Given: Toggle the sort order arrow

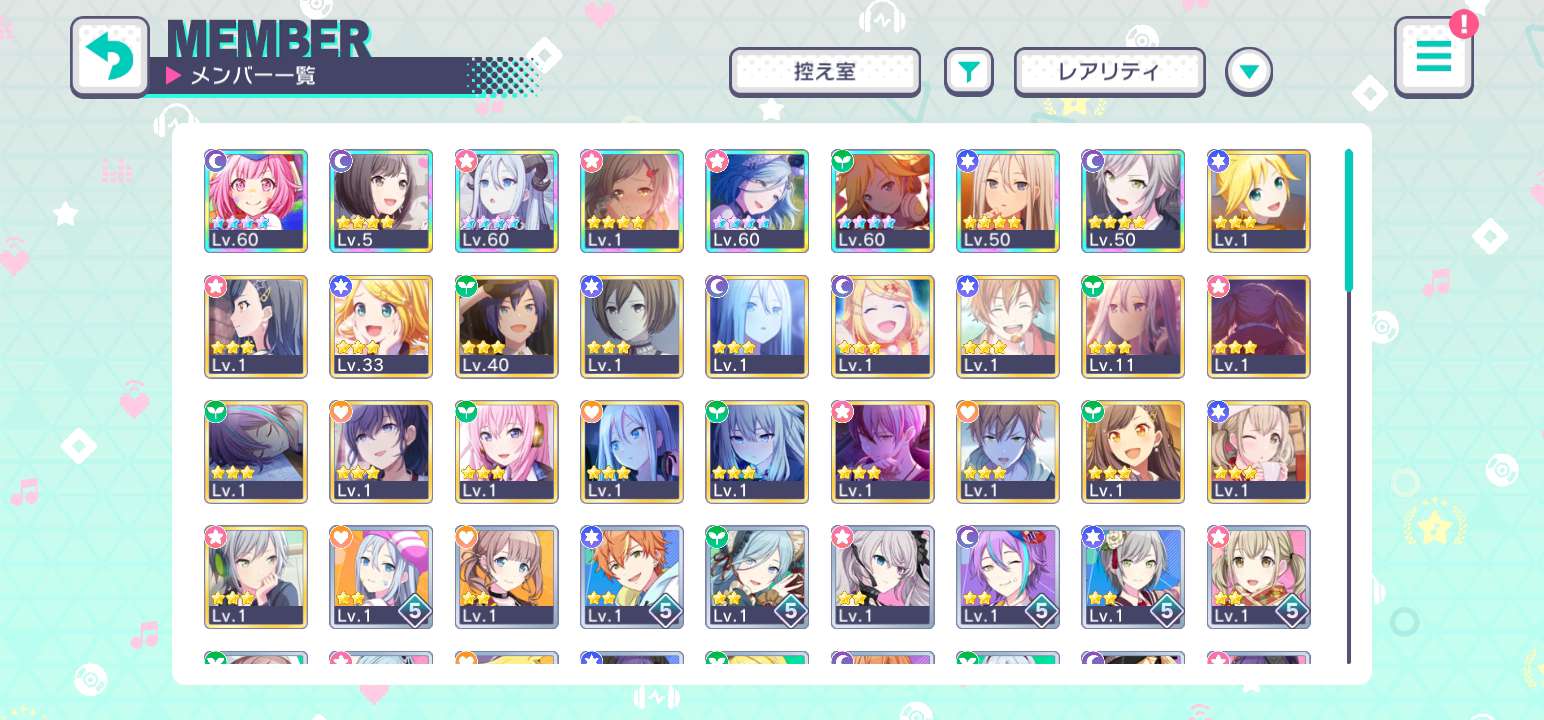Looking at the screenshot, I should coord(1249,72).
